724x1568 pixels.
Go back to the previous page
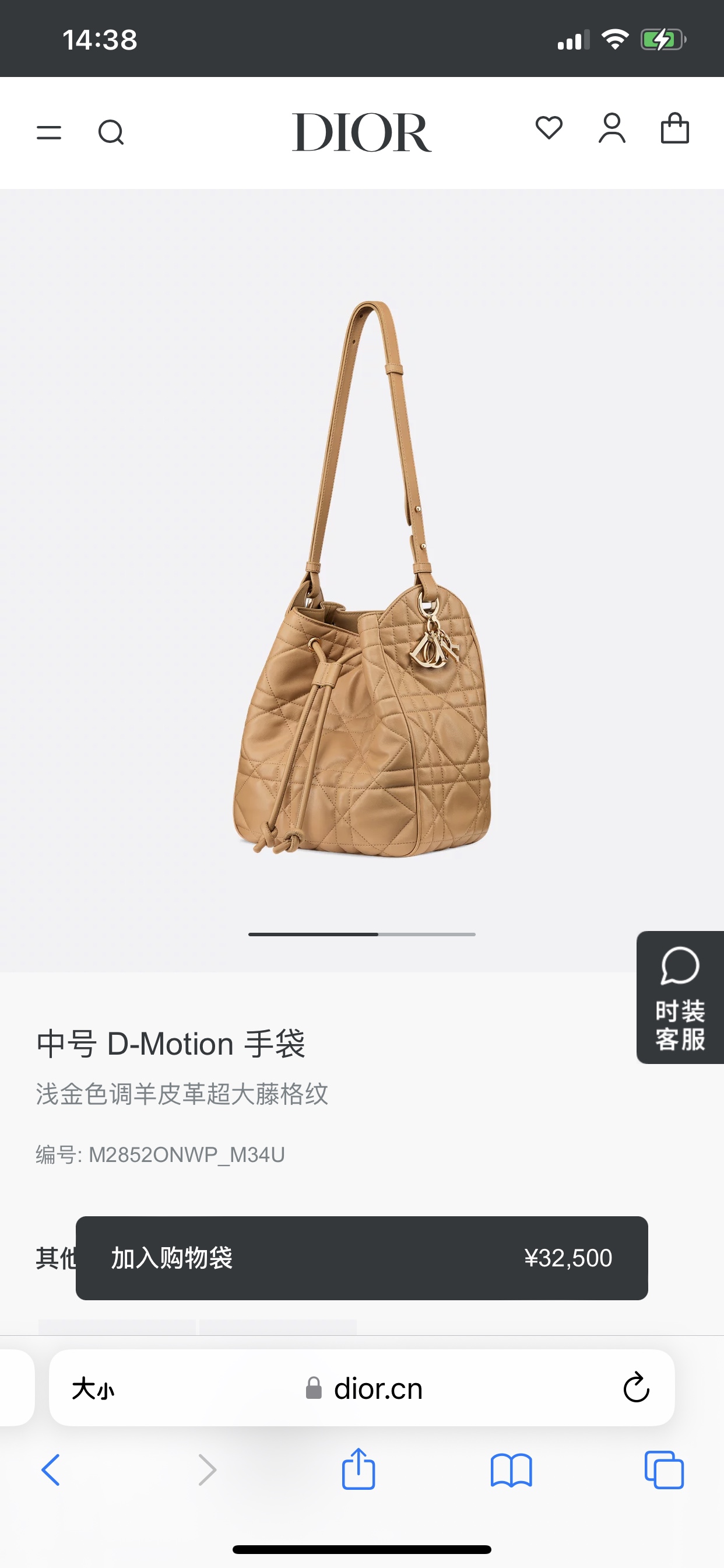click(51, 1470)
